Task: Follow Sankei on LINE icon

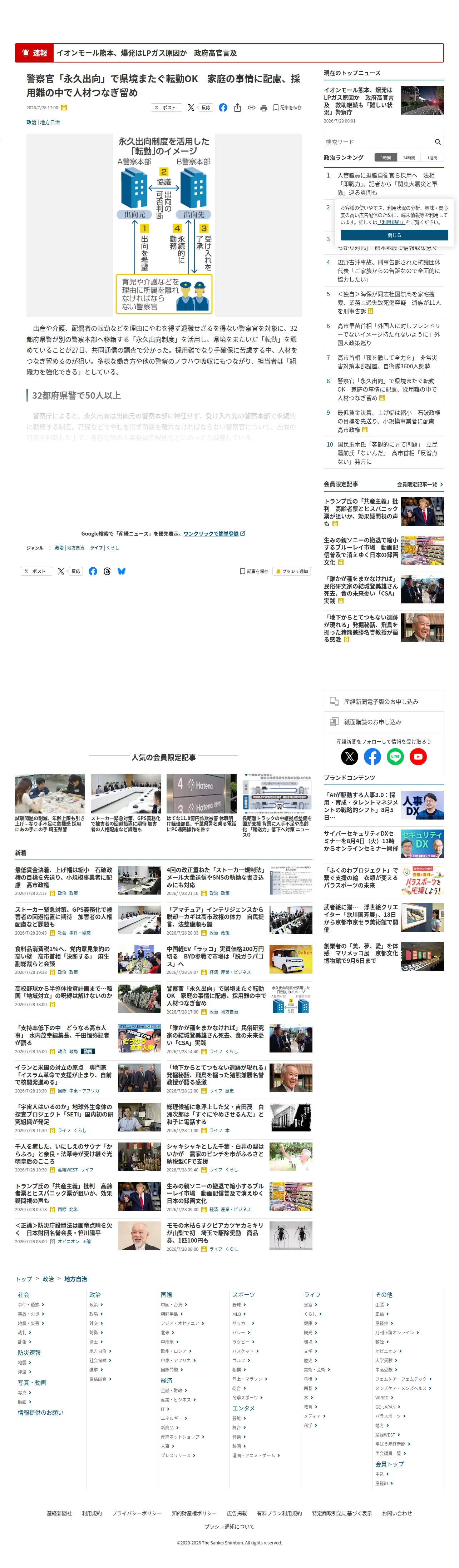Action: (395, 757)
